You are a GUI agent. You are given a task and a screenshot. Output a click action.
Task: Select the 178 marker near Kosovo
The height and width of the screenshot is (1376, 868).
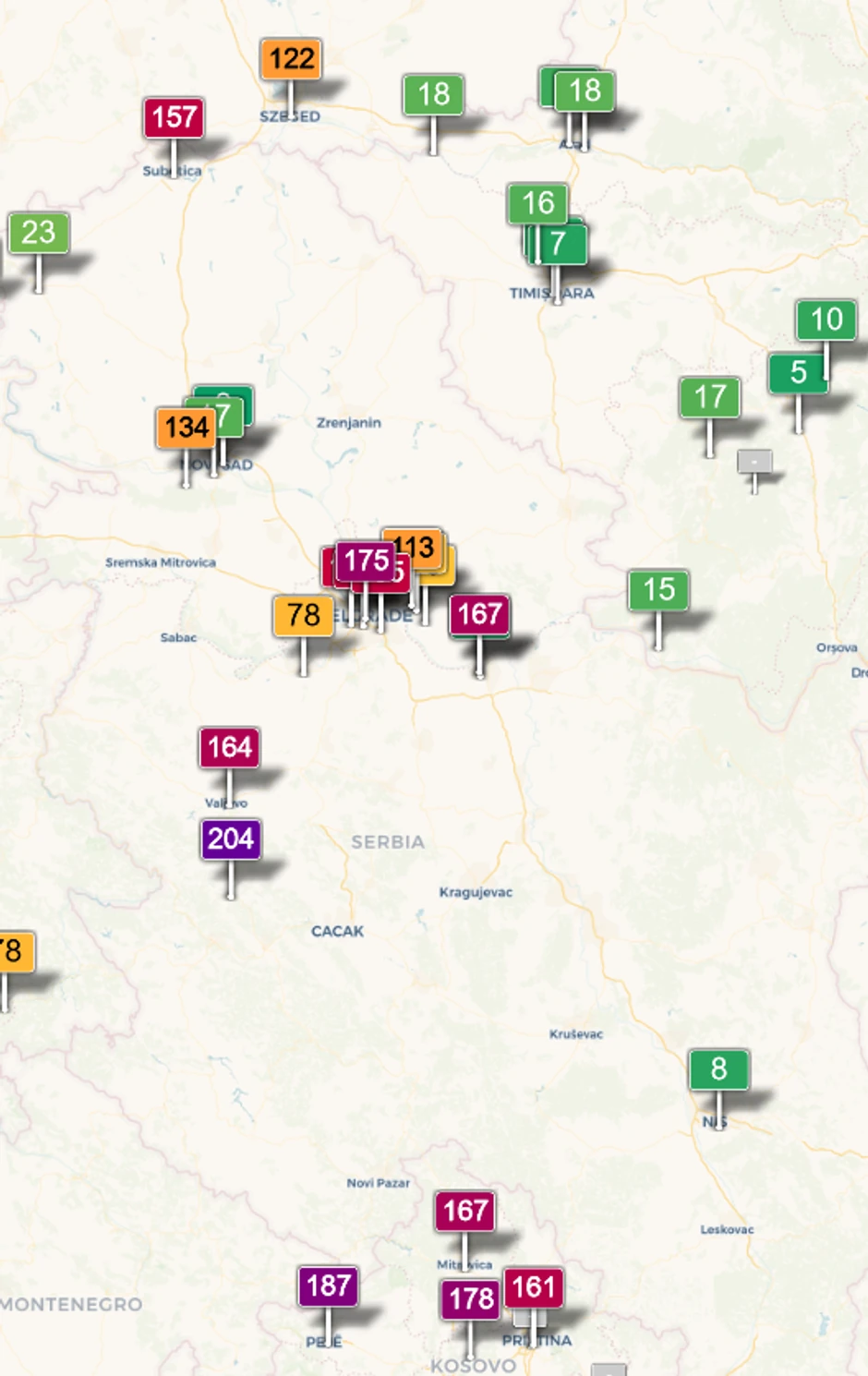(471, 1299)
